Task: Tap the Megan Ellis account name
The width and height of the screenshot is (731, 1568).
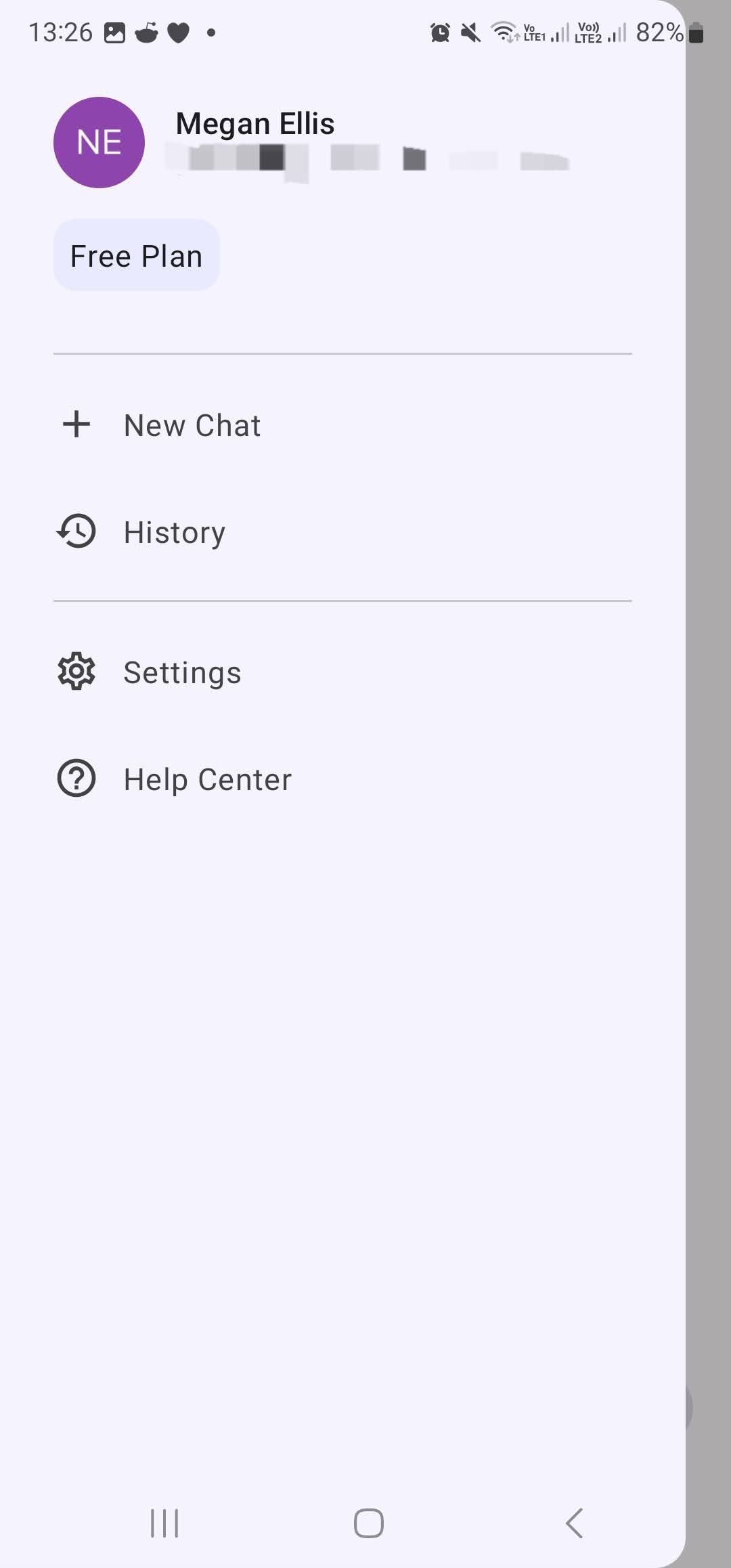Action: tap(255, 124)
